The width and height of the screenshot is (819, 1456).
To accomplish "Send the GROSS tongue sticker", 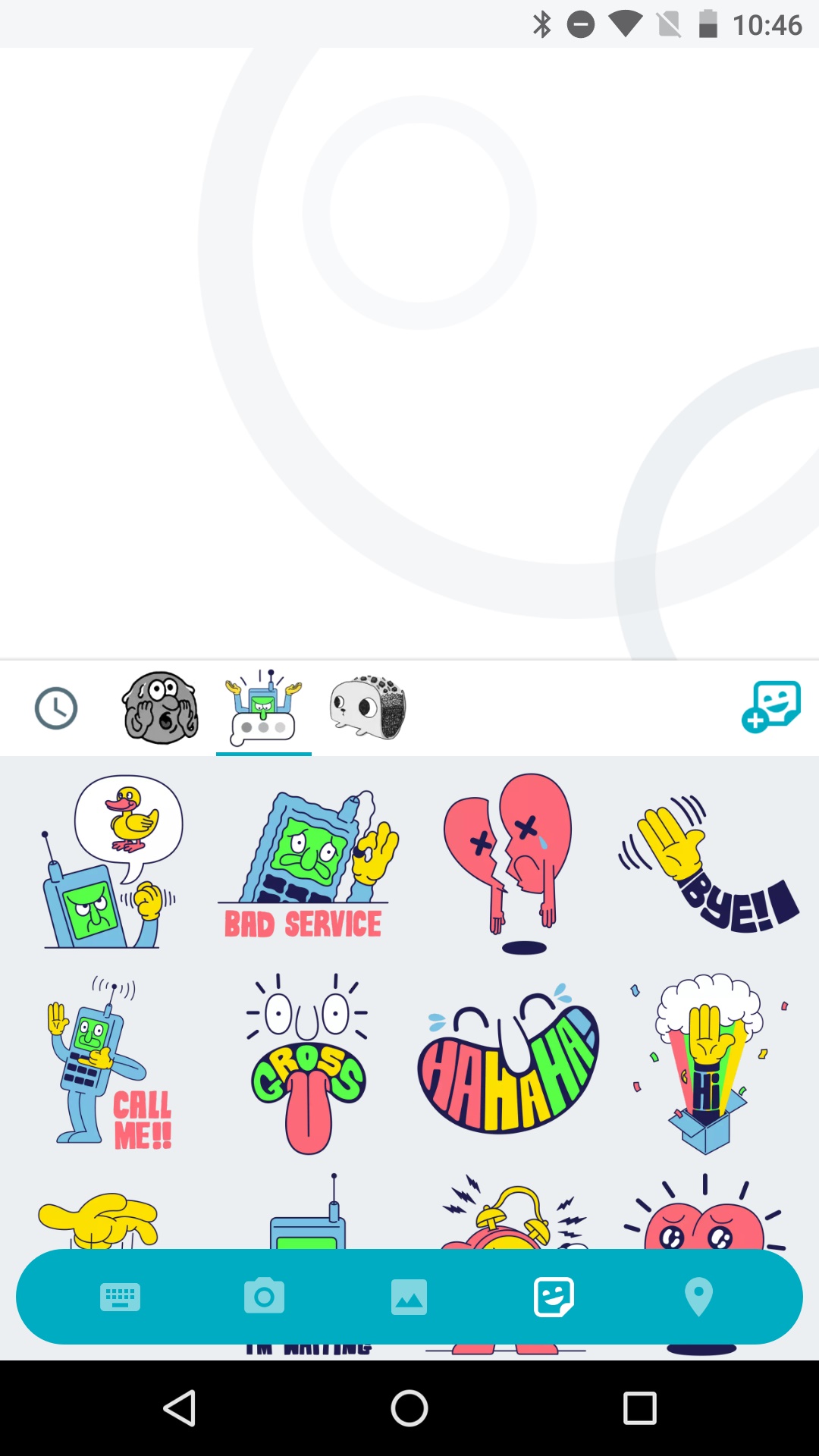I will (x=307, y=1063).
